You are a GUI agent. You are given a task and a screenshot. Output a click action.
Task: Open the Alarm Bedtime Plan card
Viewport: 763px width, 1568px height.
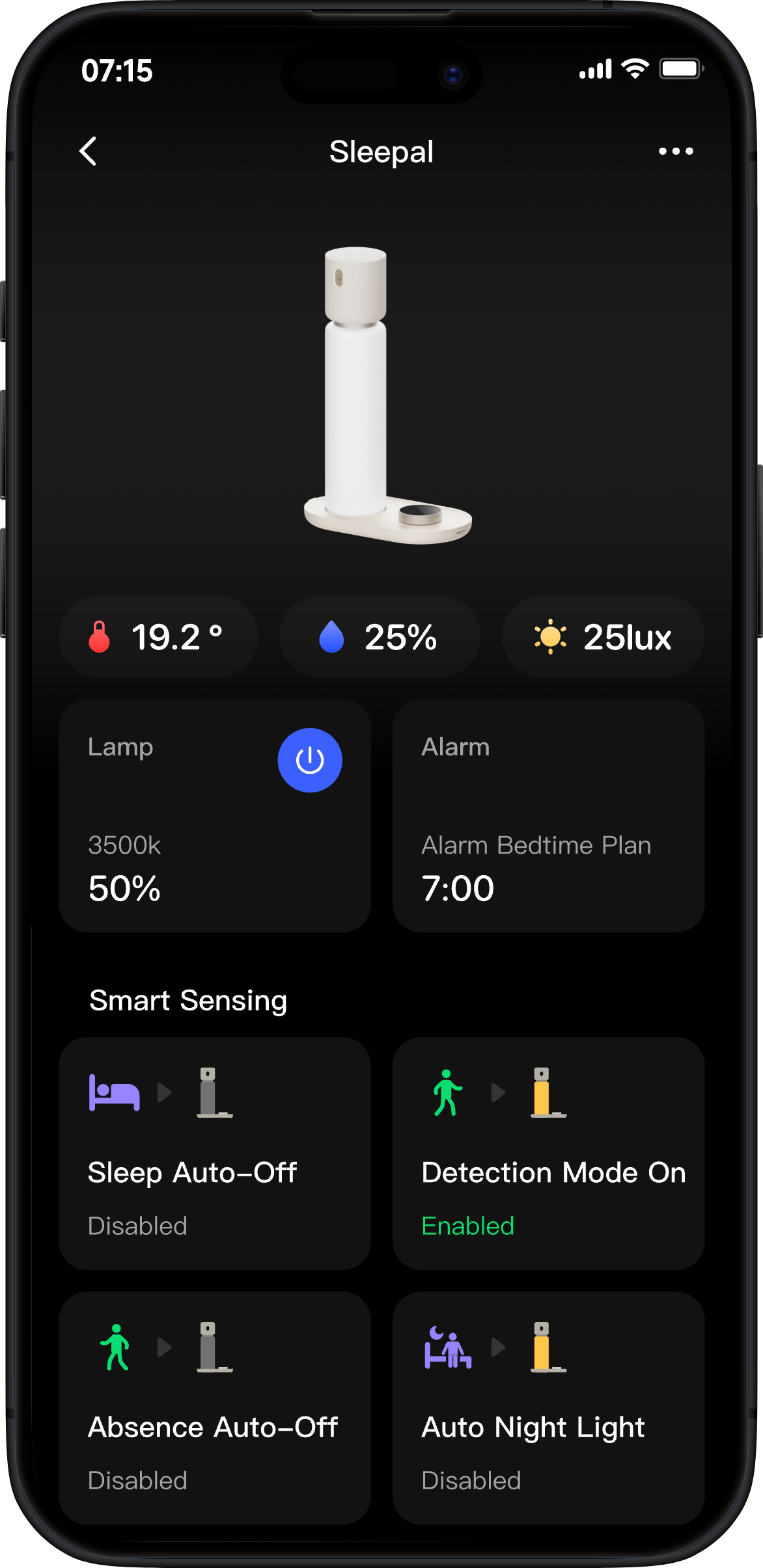coord(548,816)
